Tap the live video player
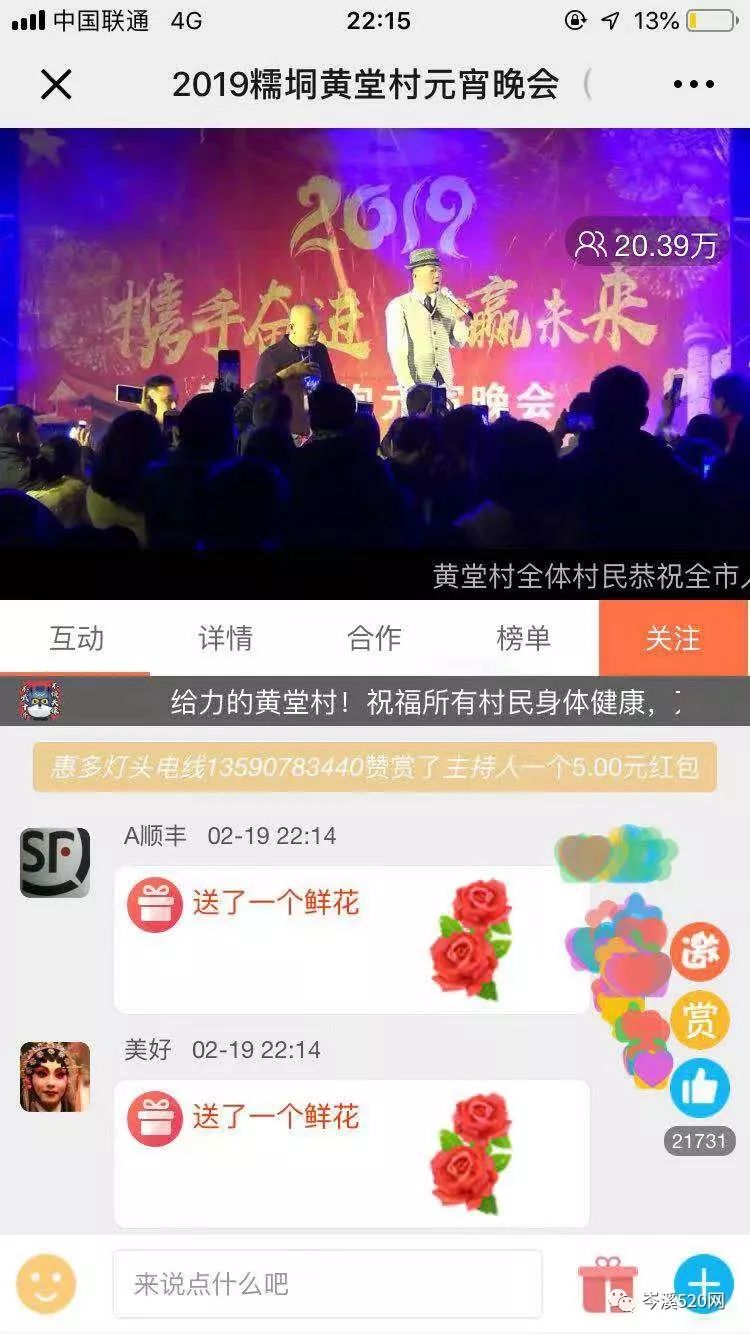This screenshot has width=750, height=1334. (375, 363)
